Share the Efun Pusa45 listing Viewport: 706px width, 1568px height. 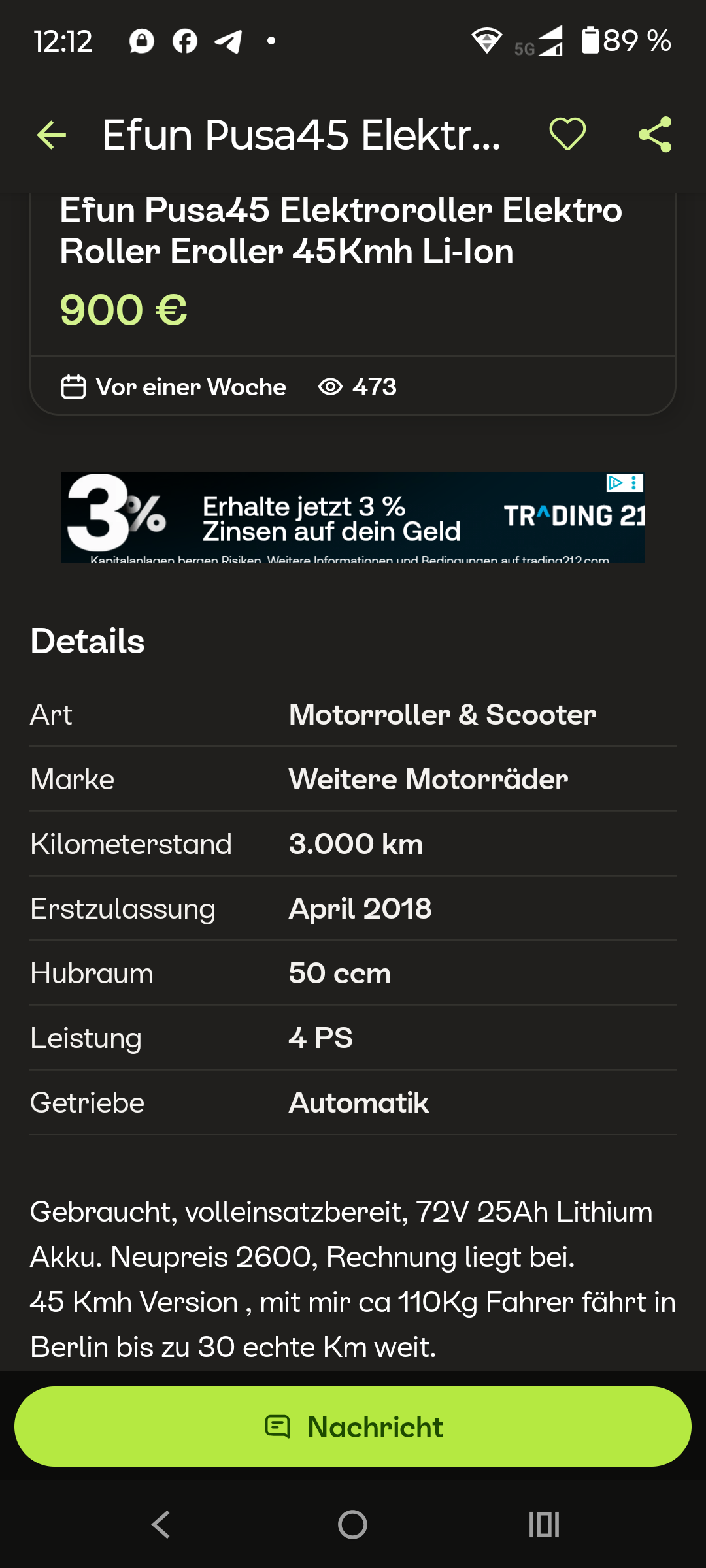(x=655, y=135)
